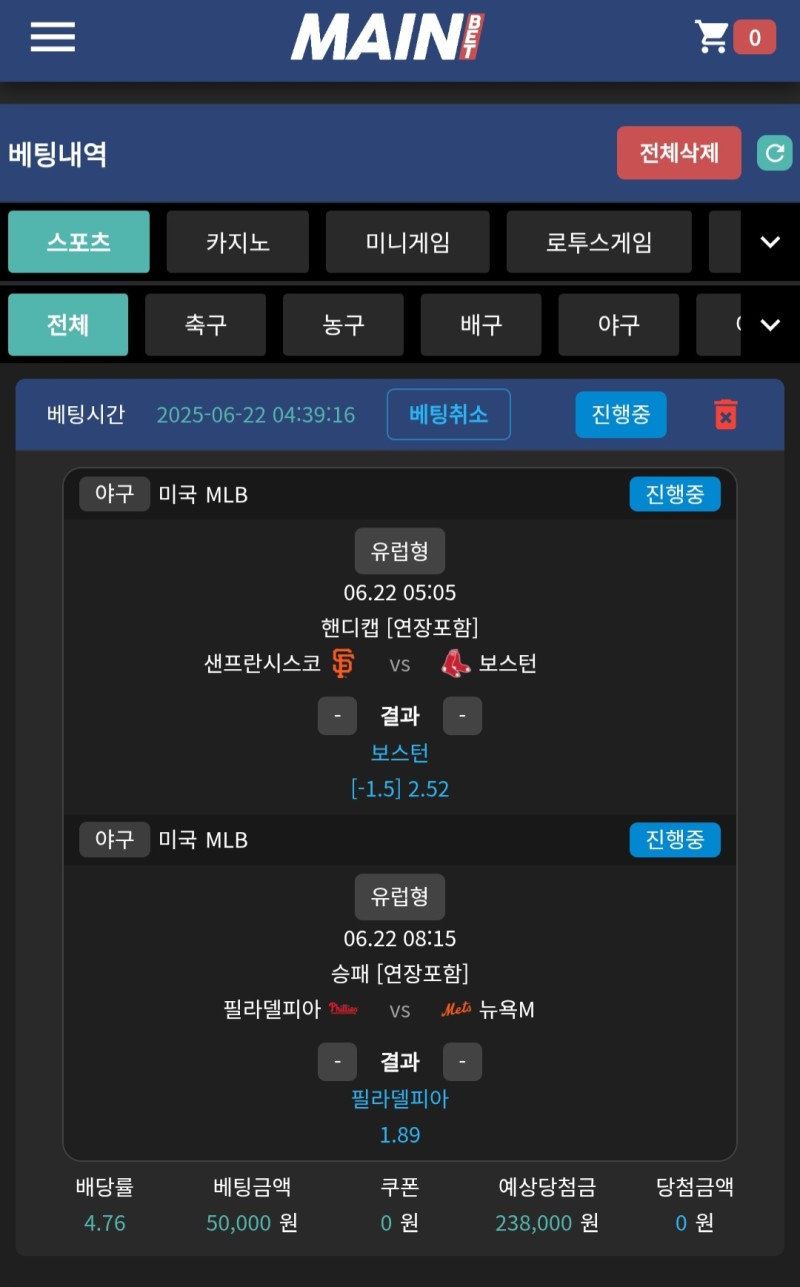Open the hamburger drawer menu
This screenshot has height=1287, width=800.
pos(52,37)
